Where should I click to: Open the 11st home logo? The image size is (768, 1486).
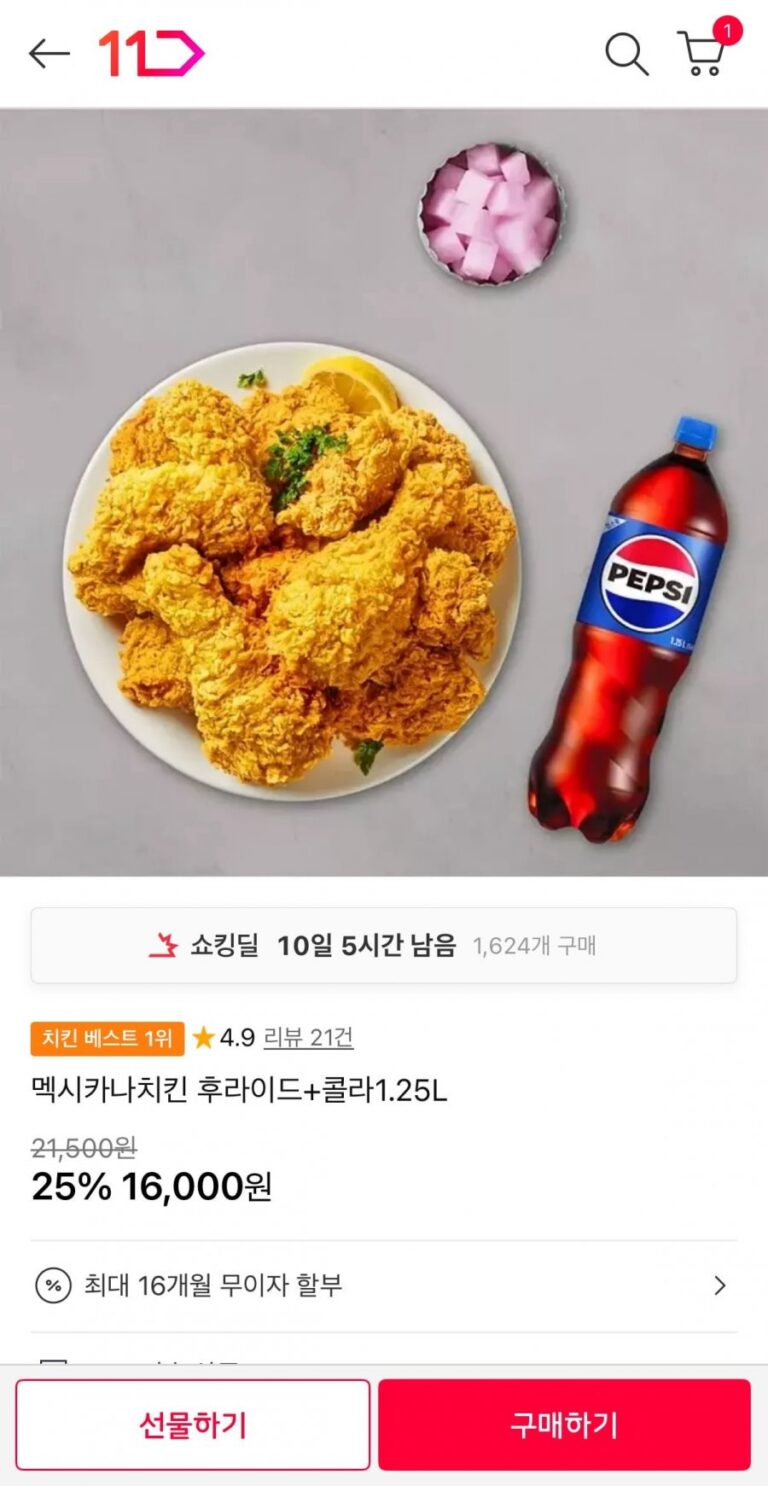coord(151,54)
